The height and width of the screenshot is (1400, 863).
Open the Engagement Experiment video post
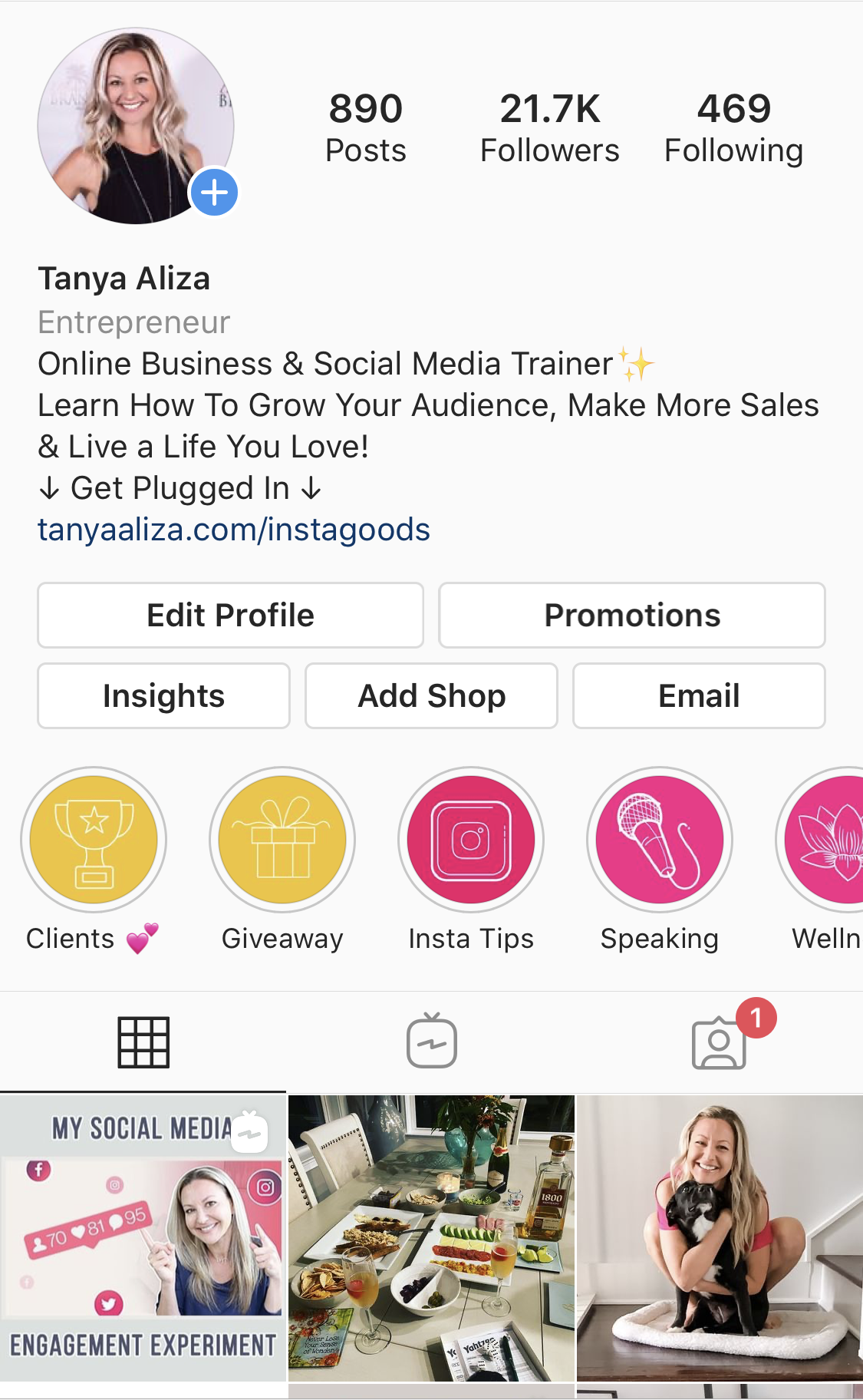(143, 1238)
